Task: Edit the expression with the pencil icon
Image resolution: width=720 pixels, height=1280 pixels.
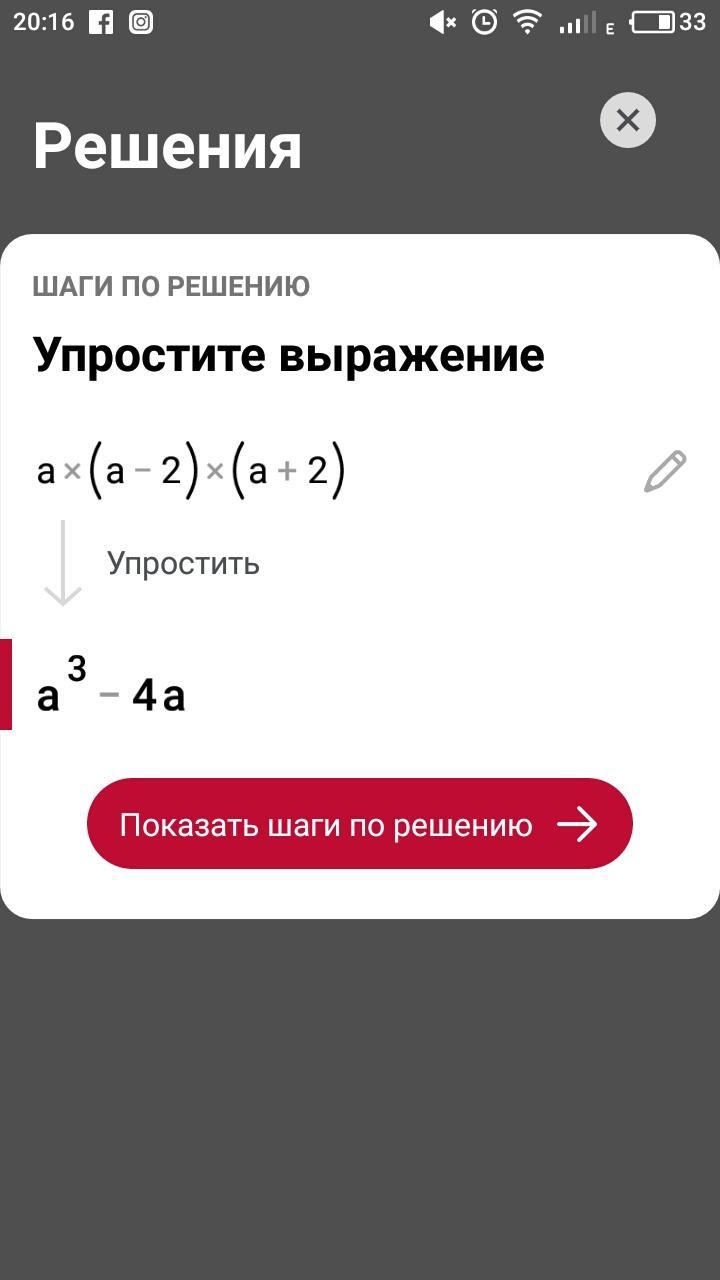Action: [665, 472]
